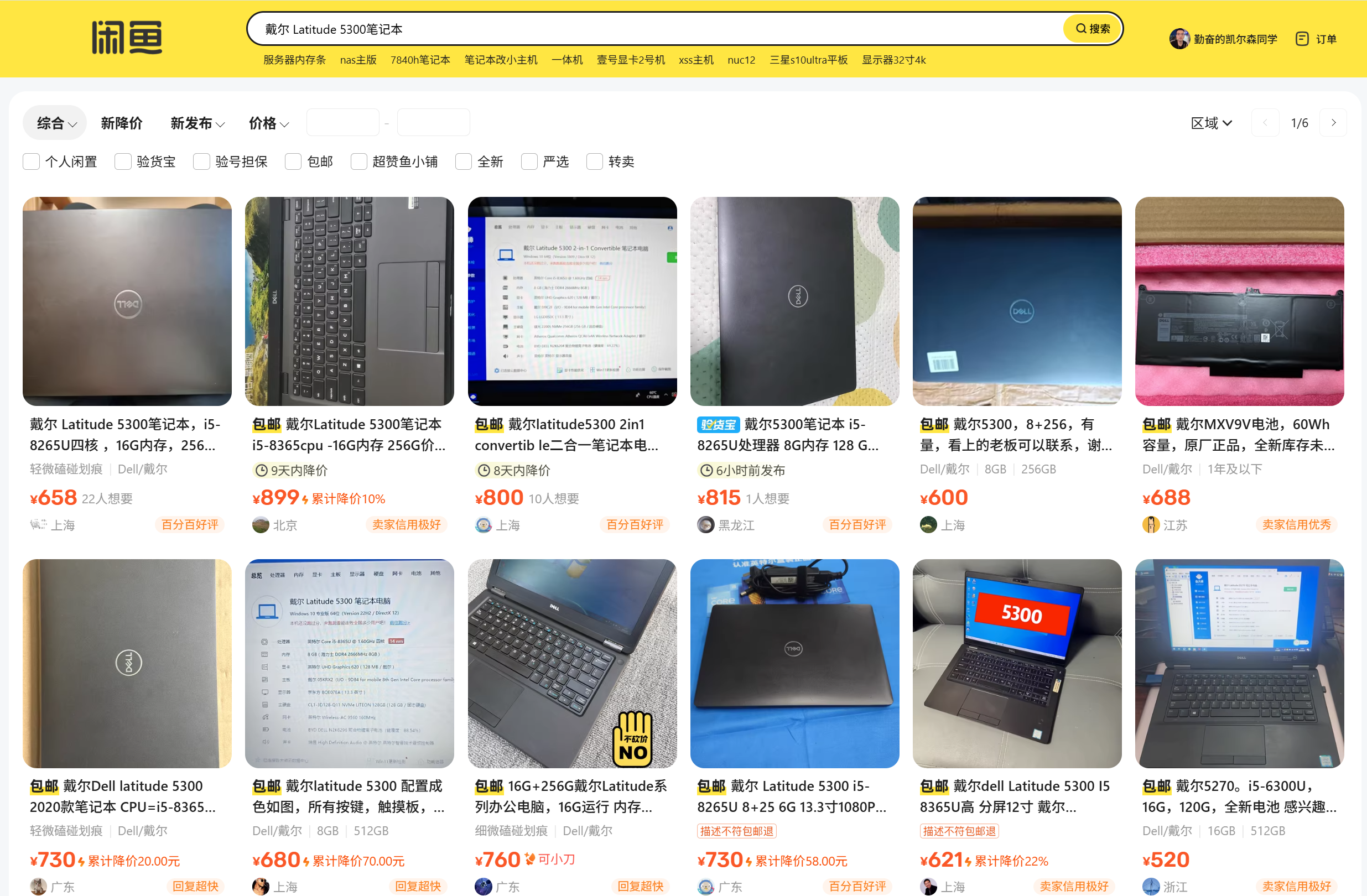The width and height of the screenshot is (1367, 896).
Task: Focus the search box with 戴尔 Latitude 5300笔记本
Action: click(x=632, y=29)
